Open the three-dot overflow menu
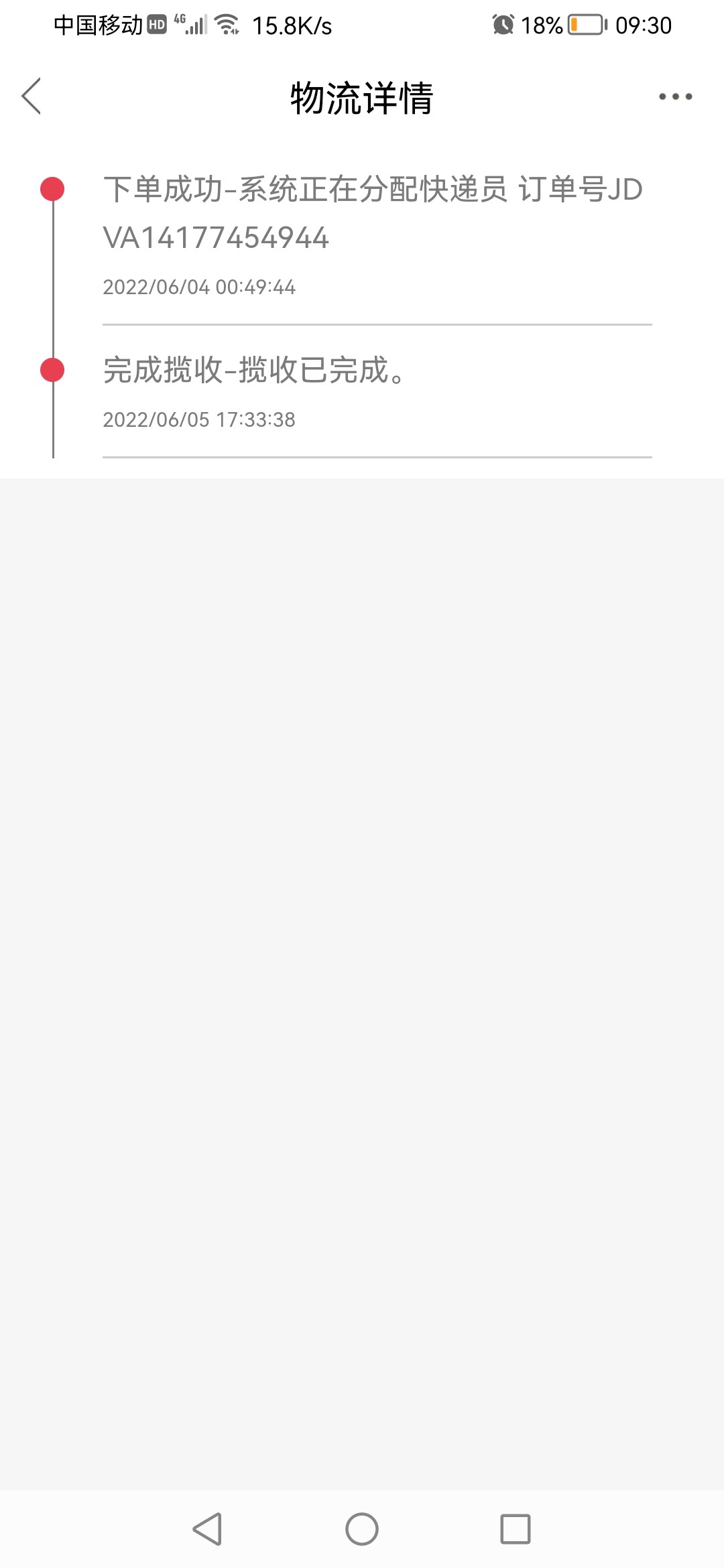 [x=675, y=97]
